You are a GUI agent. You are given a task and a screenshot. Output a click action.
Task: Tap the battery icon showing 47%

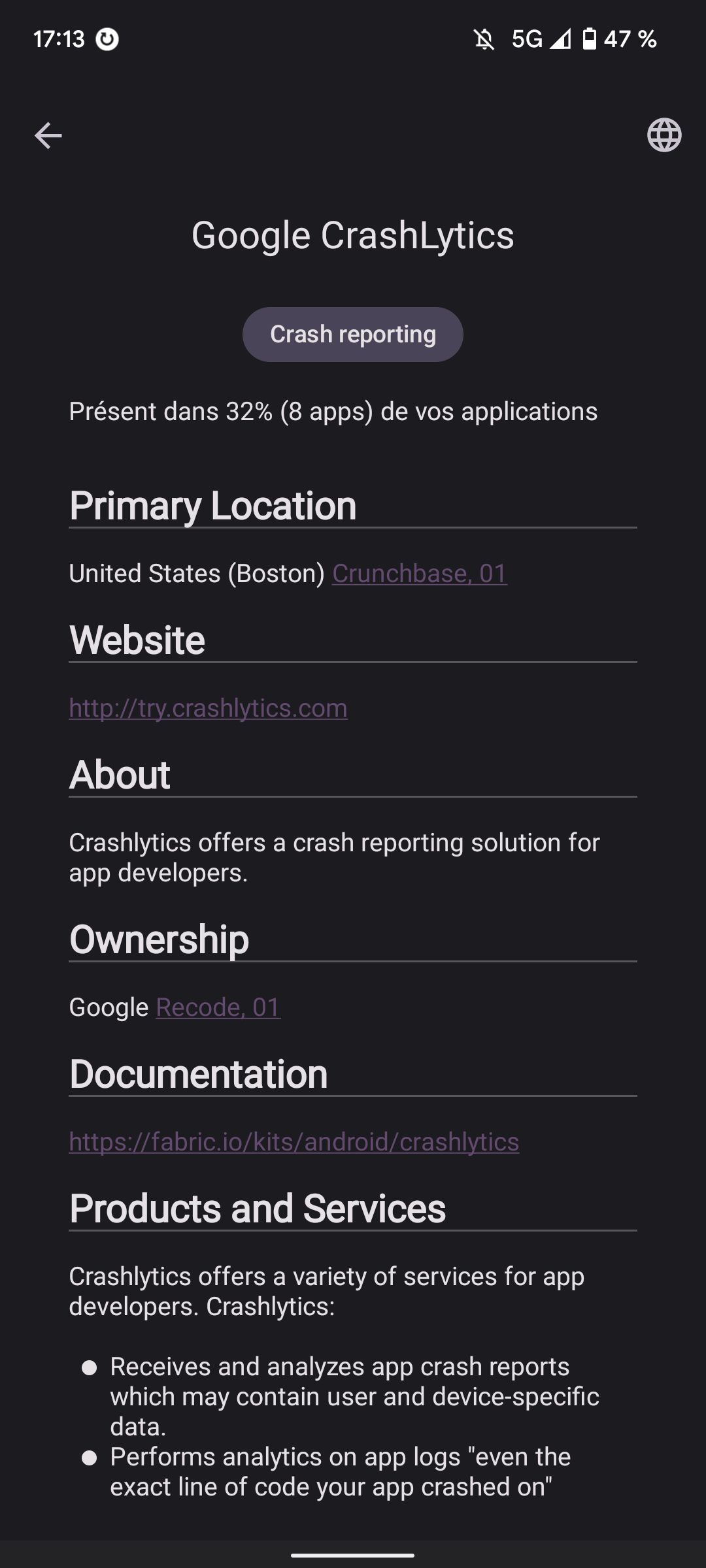590,40
